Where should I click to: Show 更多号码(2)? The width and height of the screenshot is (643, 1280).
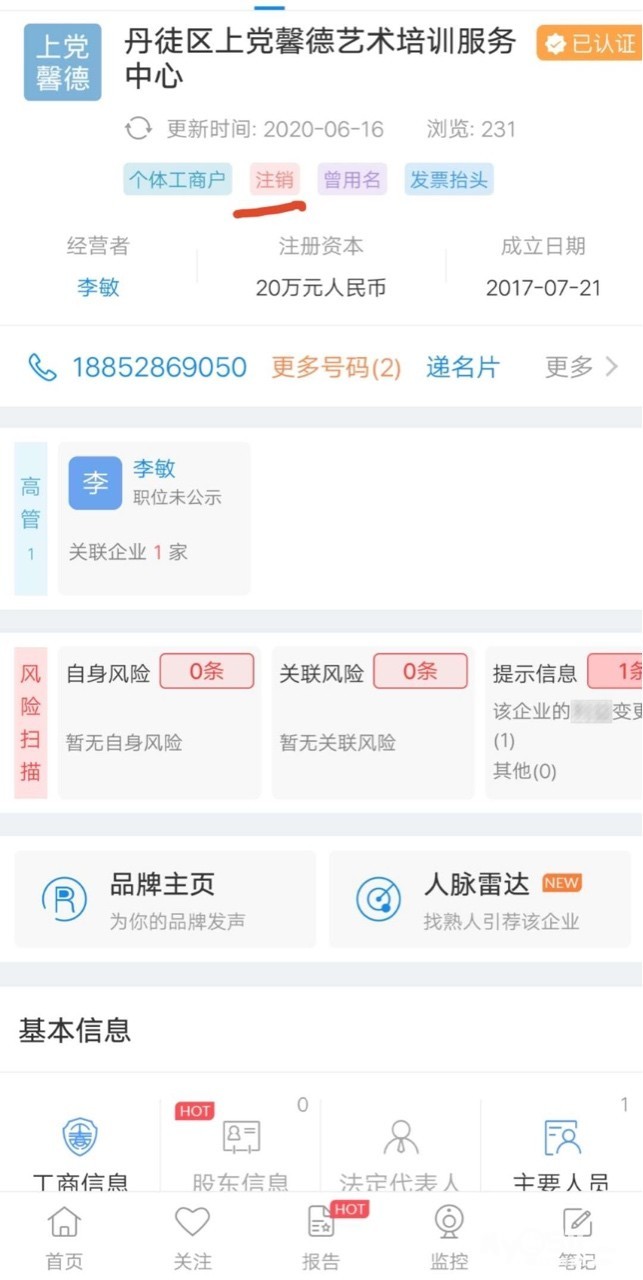[x=336, y=367]
